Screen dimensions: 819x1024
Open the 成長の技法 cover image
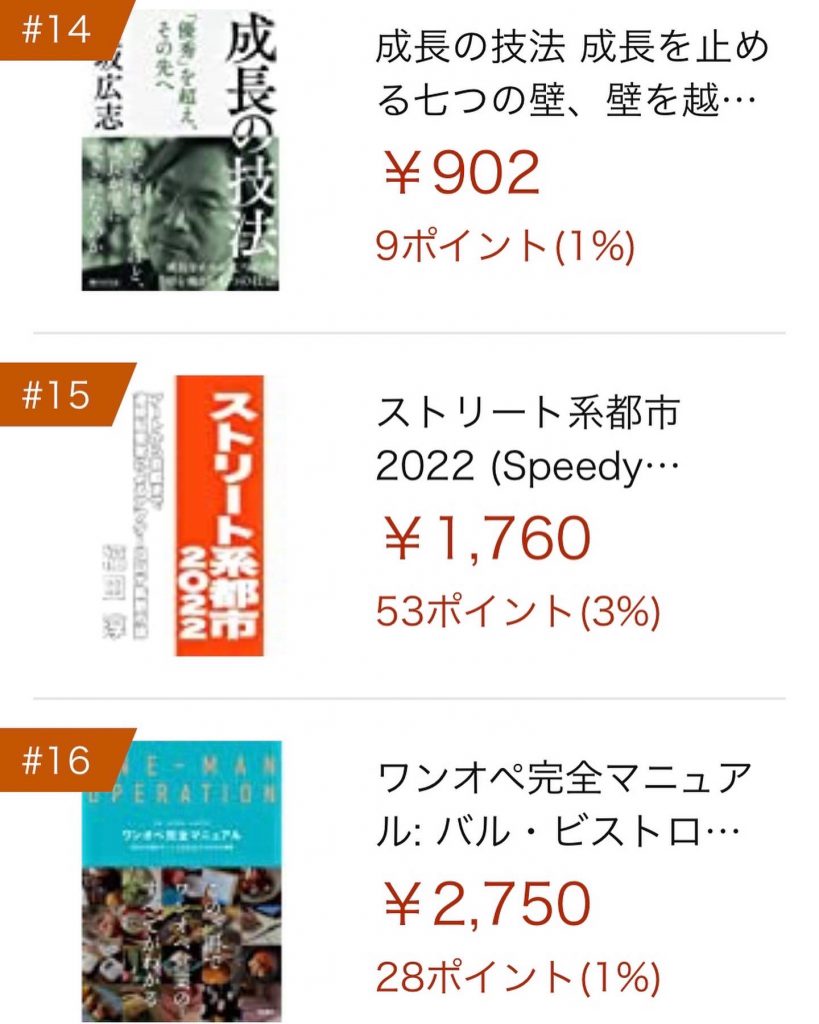click(180, 150)
